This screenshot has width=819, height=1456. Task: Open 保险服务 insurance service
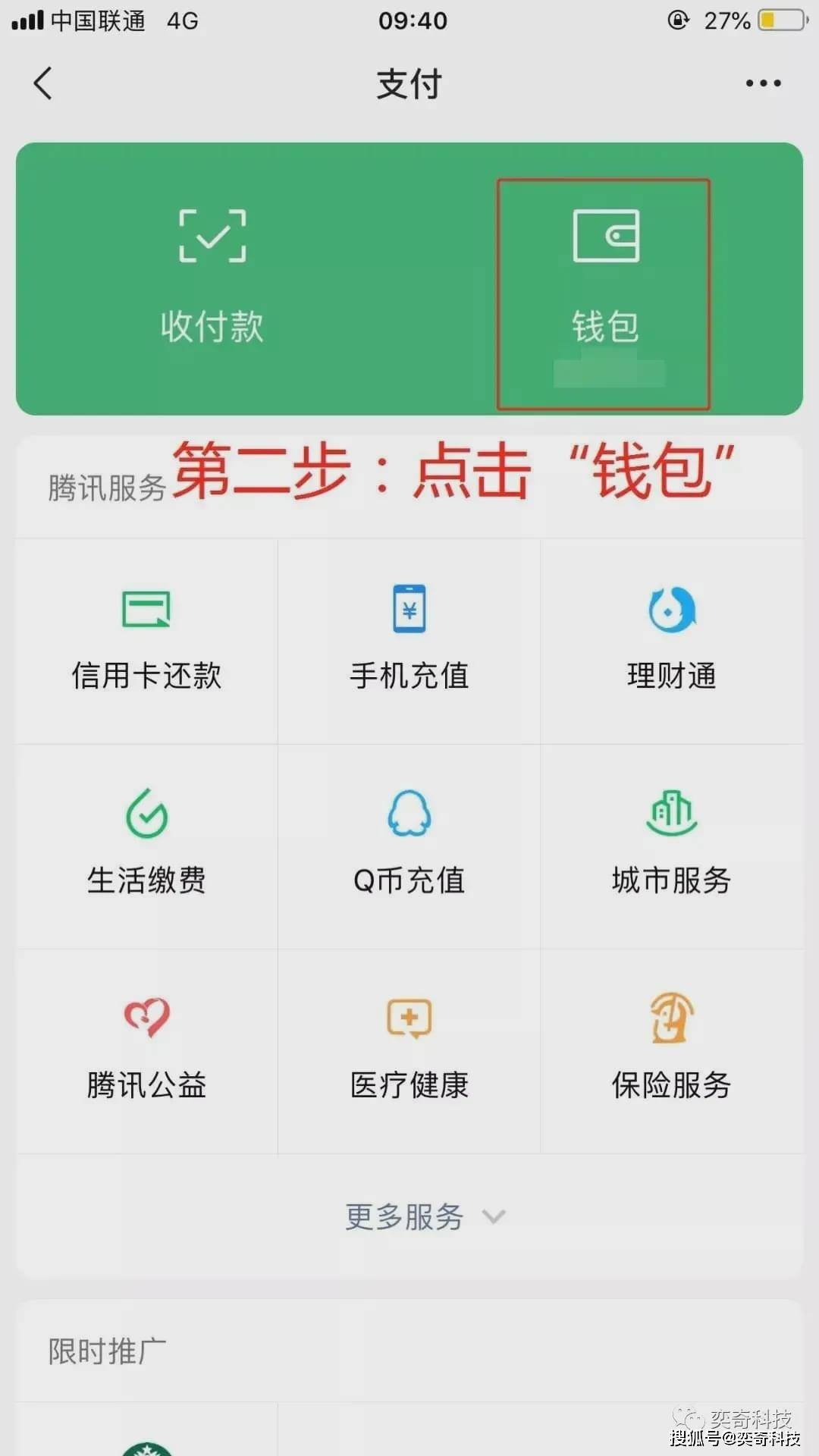click(x=672, y=1051)
